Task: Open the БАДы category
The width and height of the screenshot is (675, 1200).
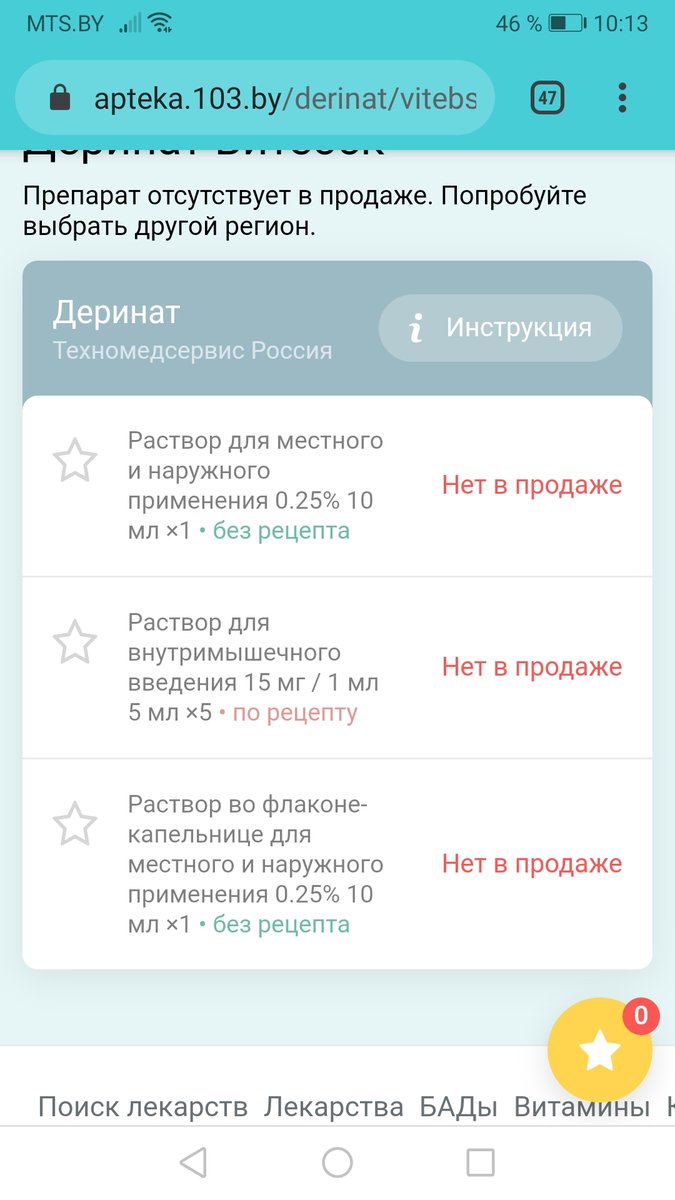Action: tap(458, 1107)
